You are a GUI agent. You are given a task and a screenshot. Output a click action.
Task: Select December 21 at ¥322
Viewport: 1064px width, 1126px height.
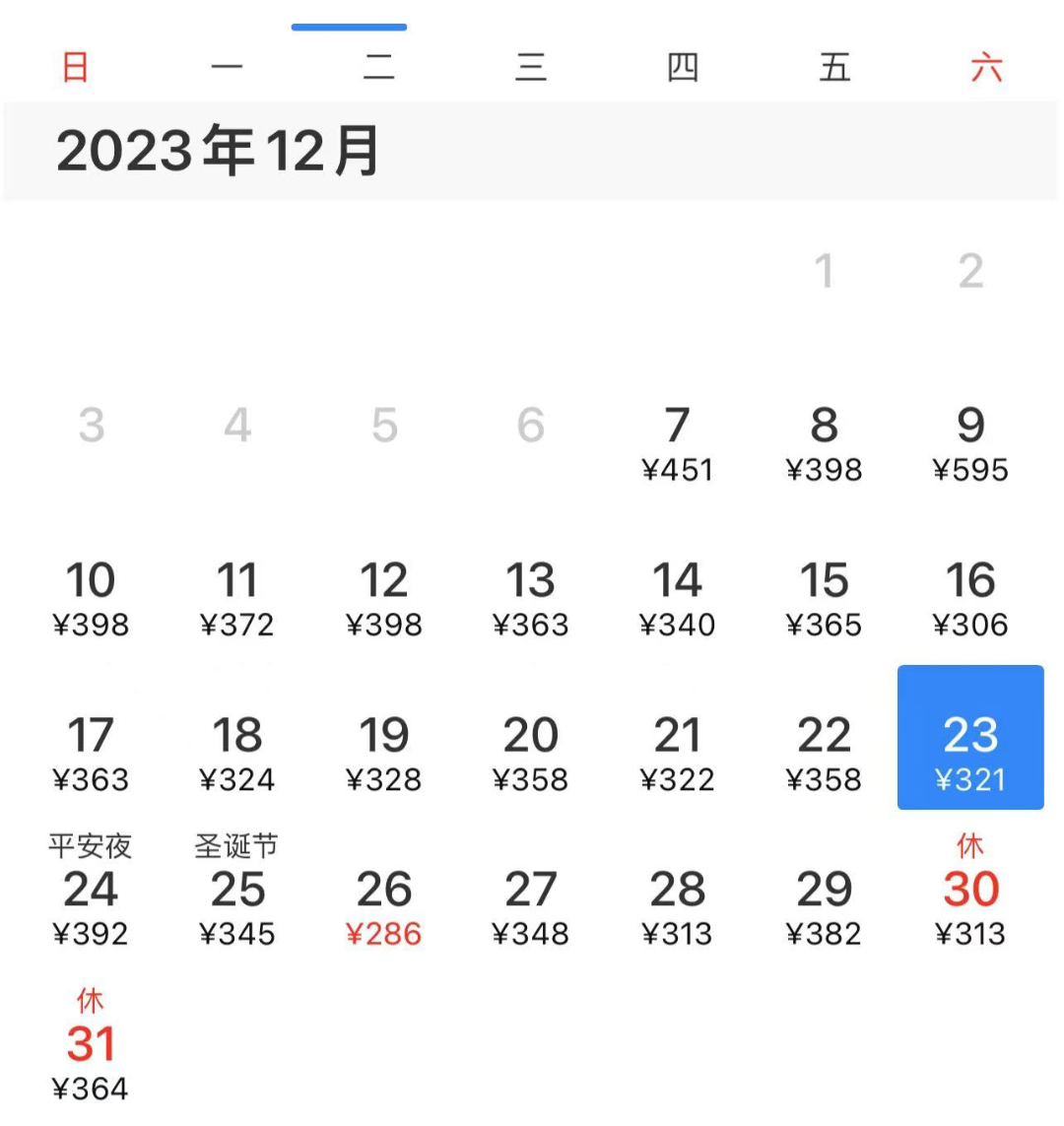(677, 753)
